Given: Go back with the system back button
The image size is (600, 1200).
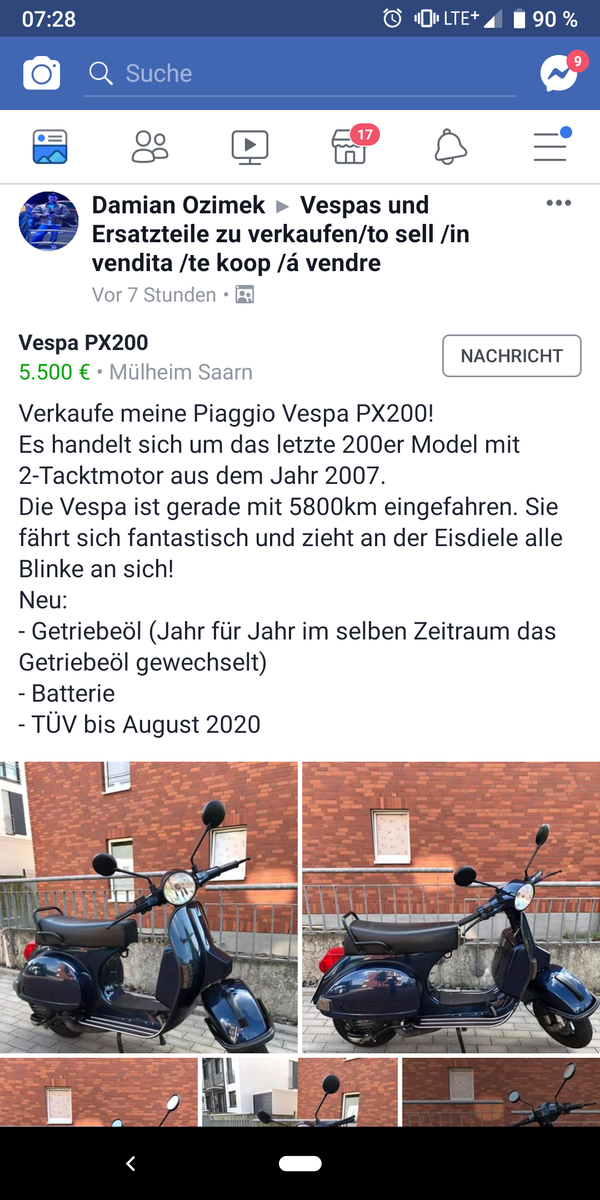Looking at the screenshot, I should pos(130,1163).
